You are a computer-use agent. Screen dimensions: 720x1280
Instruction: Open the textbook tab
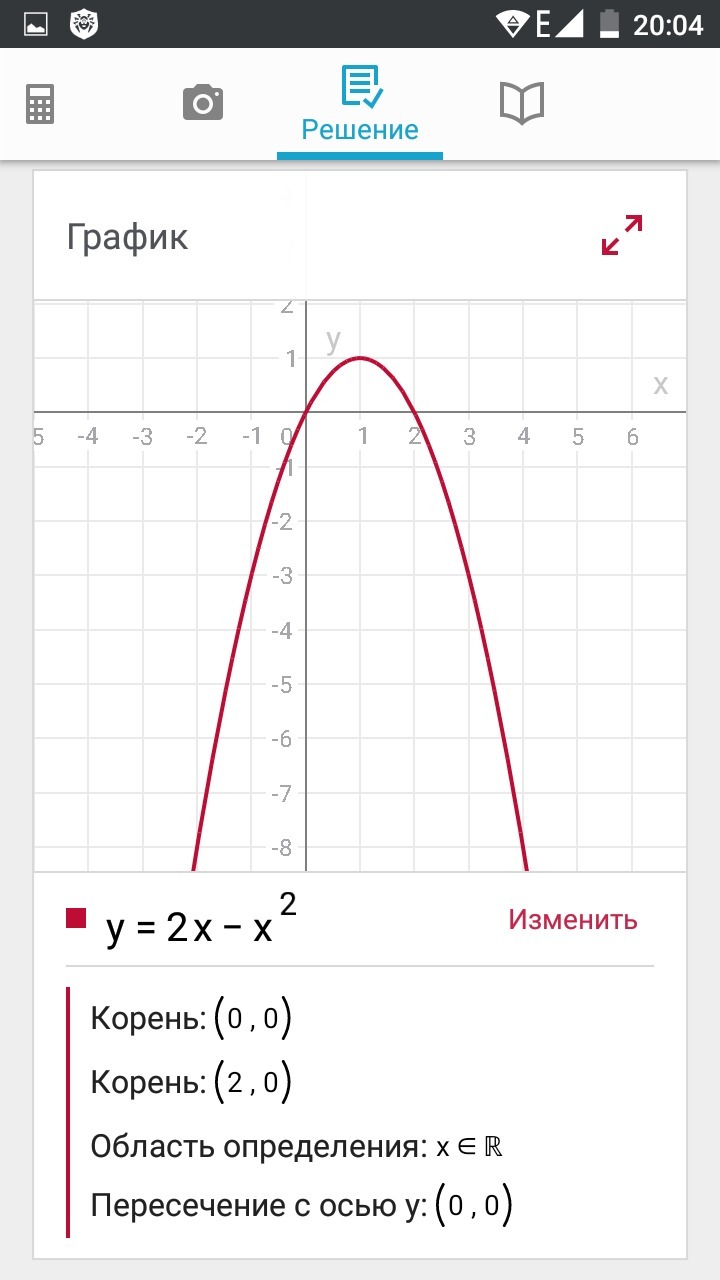(521, 103)
